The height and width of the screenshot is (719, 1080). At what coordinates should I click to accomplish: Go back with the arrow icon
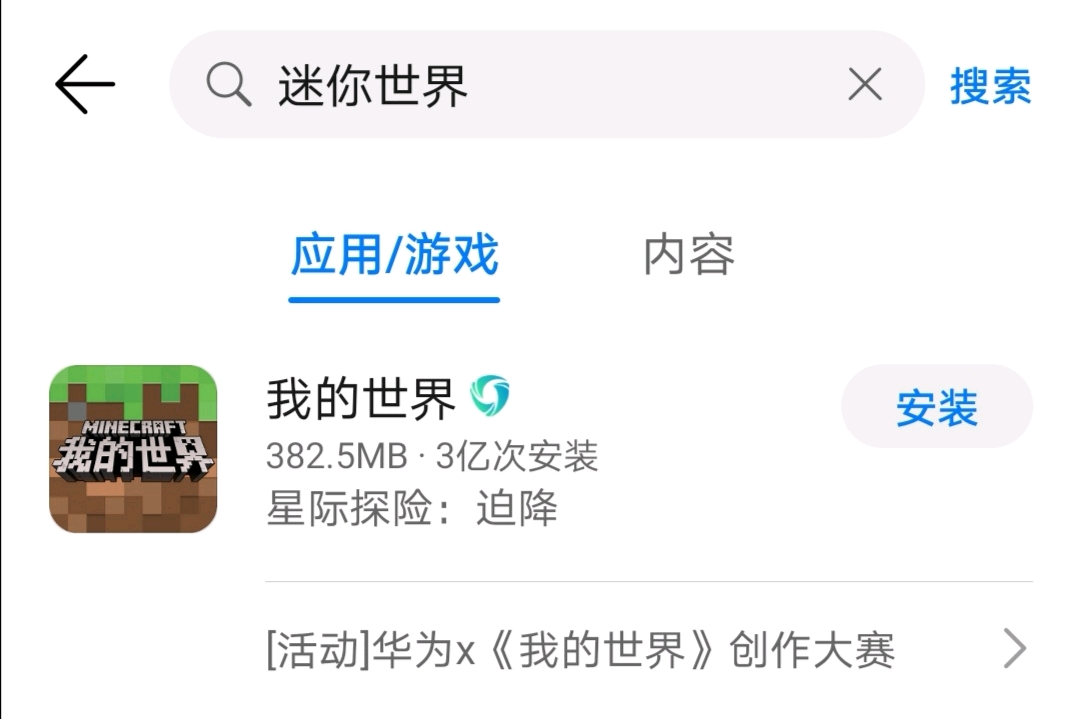tap(85, 84)
